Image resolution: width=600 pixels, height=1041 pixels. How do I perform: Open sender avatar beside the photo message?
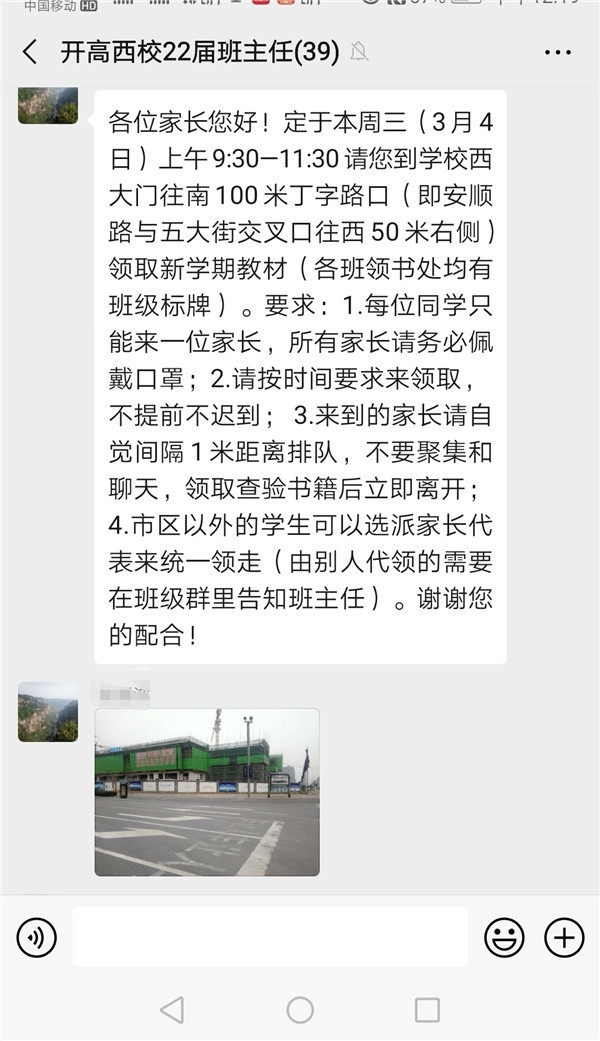click(48, 712)
